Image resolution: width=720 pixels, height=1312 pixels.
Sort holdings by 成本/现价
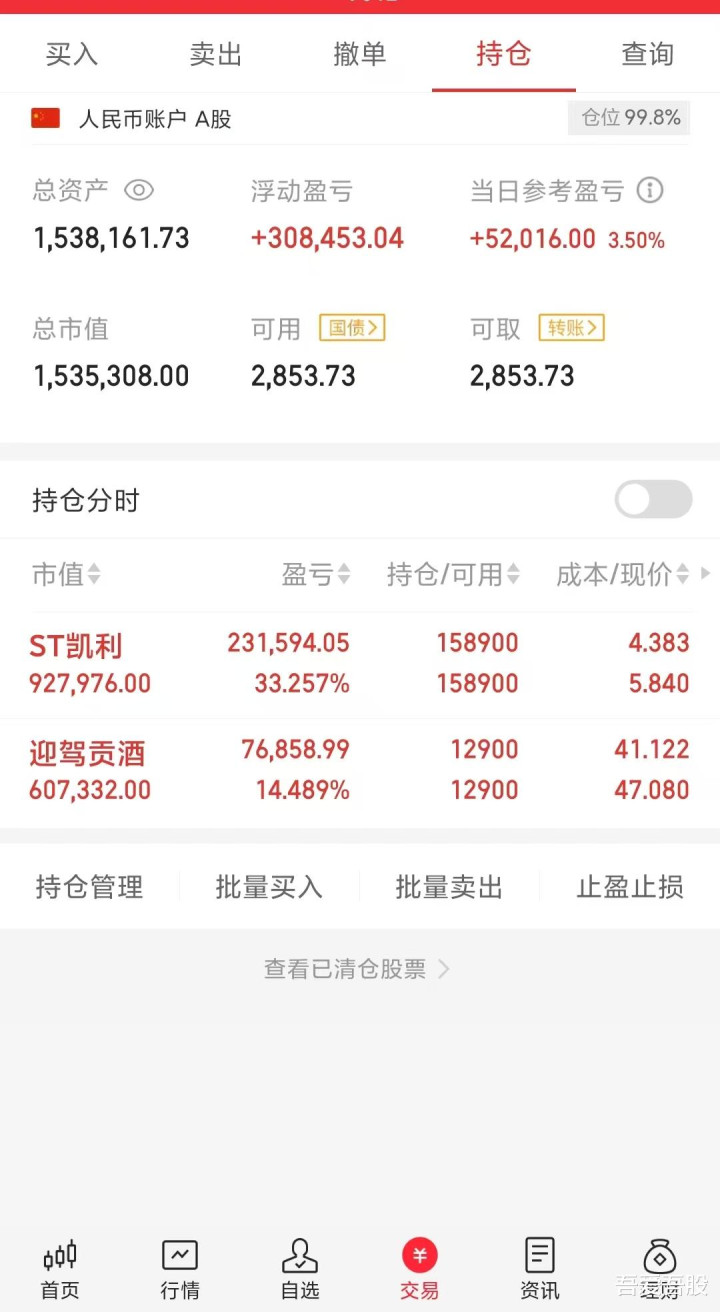(622, 574)
